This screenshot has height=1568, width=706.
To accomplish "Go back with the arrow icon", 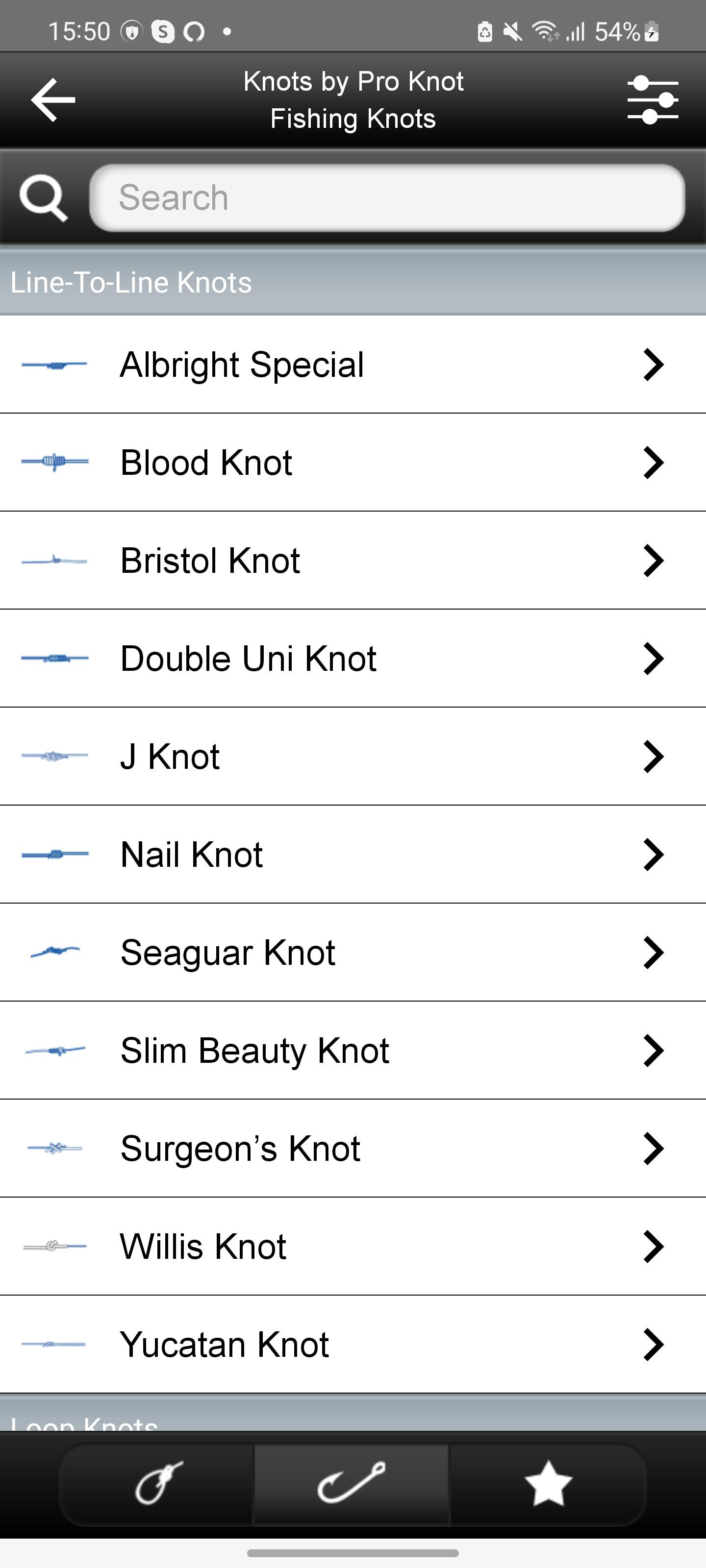I will (x=53, y=100).
